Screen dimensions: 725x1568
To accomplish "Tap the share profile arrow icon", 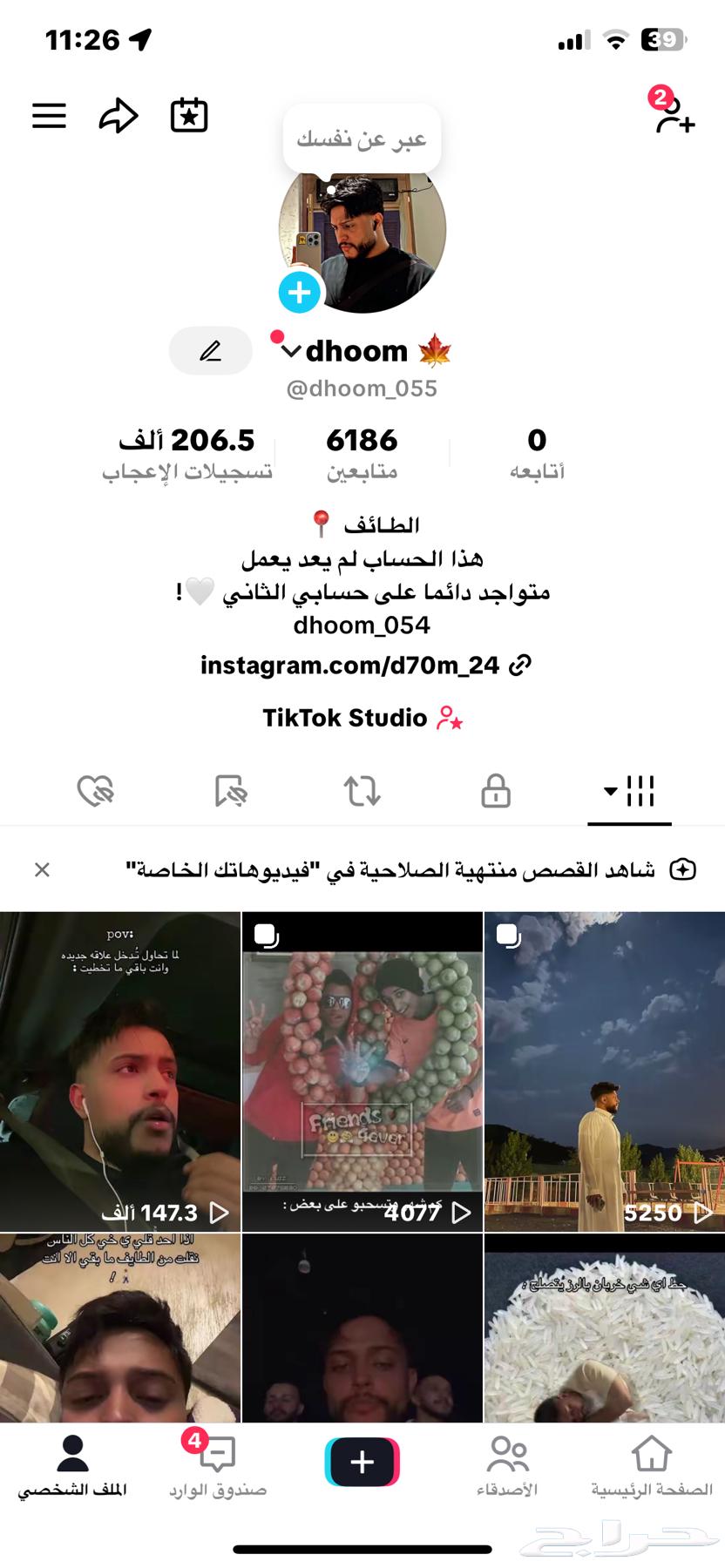I will point(119,114).
